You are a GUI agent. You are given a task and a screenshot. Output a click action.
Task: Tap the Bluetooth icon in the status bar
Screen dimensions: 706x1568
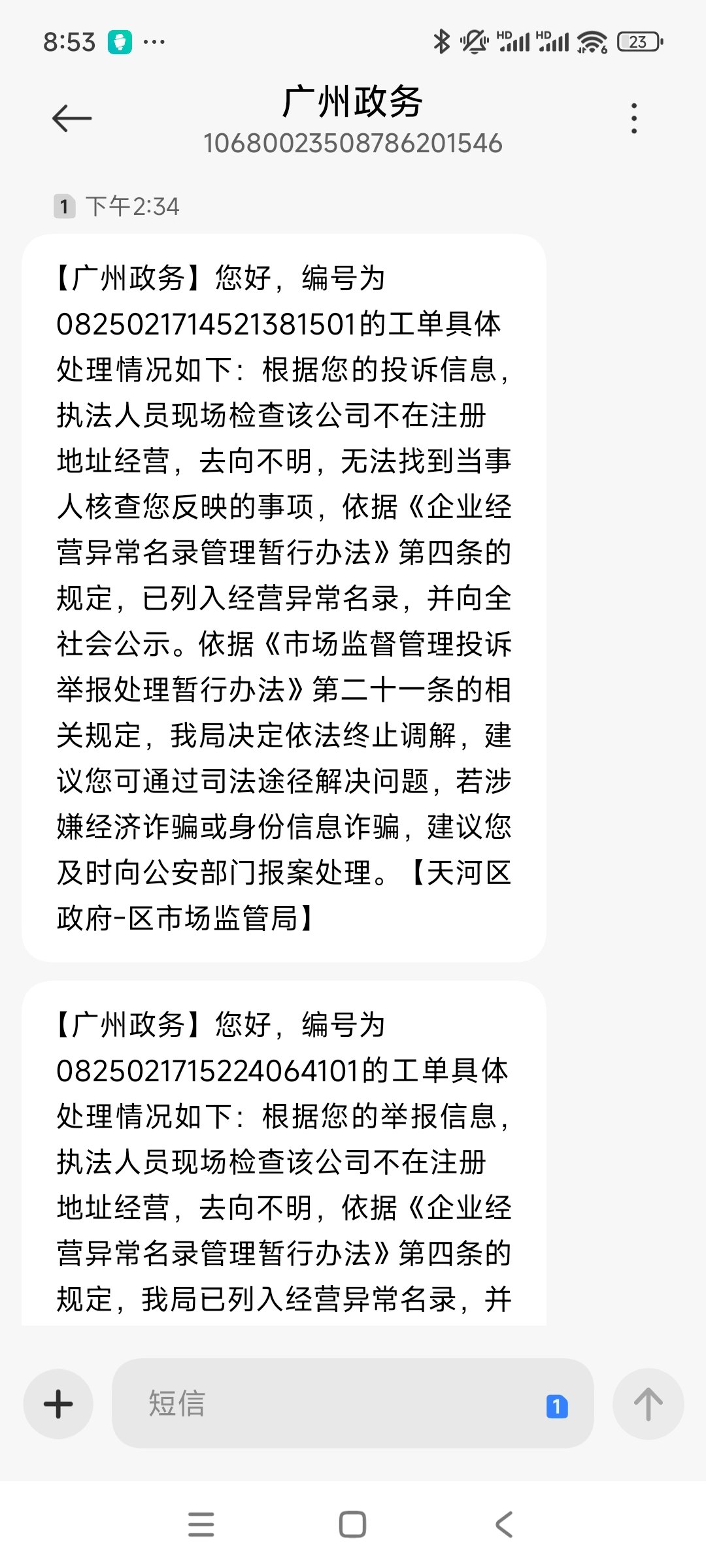tap(441, 41)
